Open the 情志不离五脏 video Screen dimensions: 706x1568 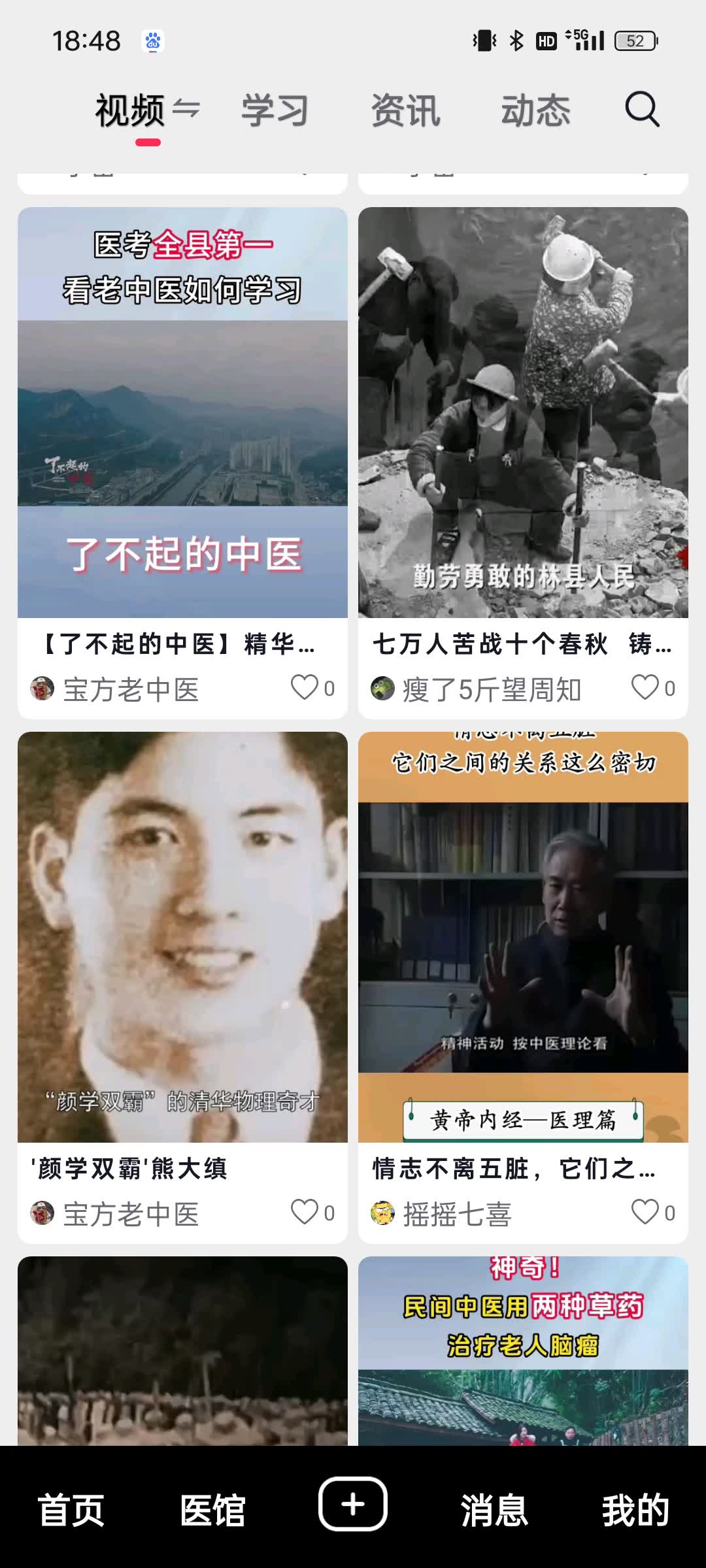pyautogui.click(x=523, y=937)
